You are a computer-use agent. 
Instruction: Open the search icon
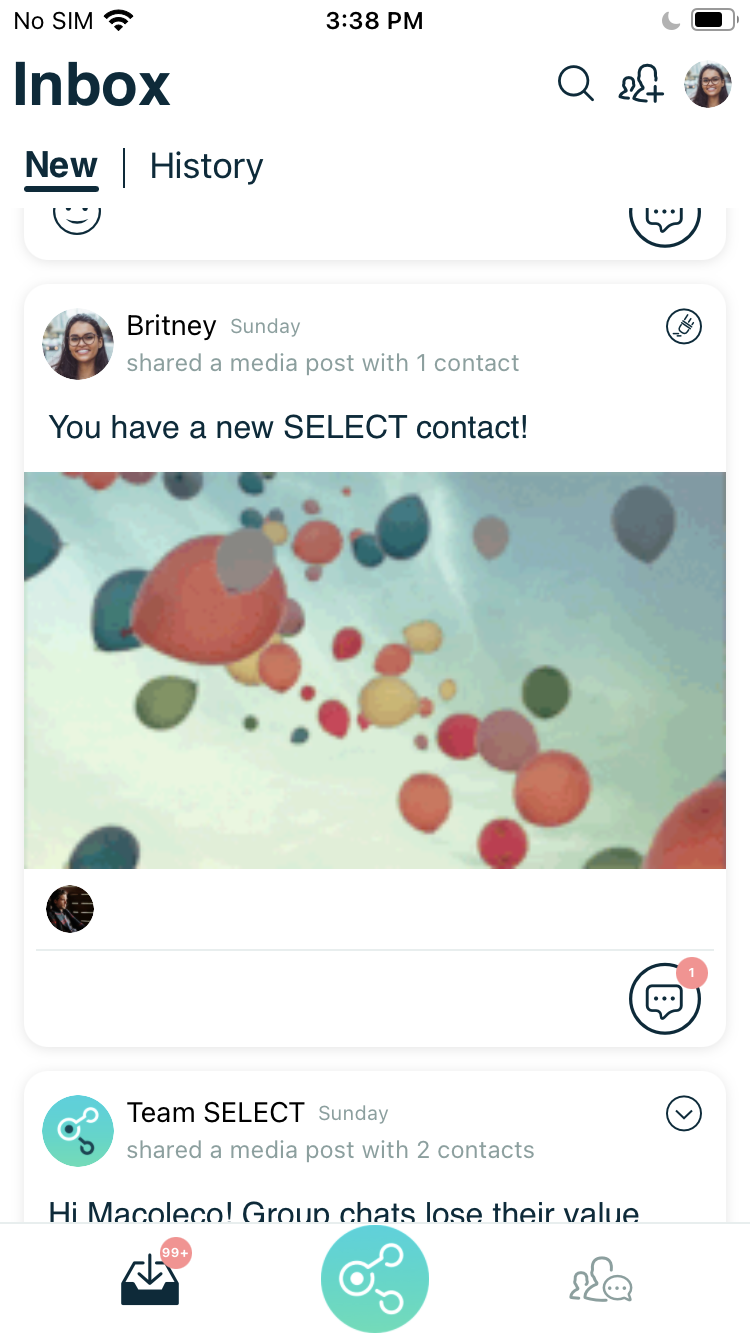575,84
